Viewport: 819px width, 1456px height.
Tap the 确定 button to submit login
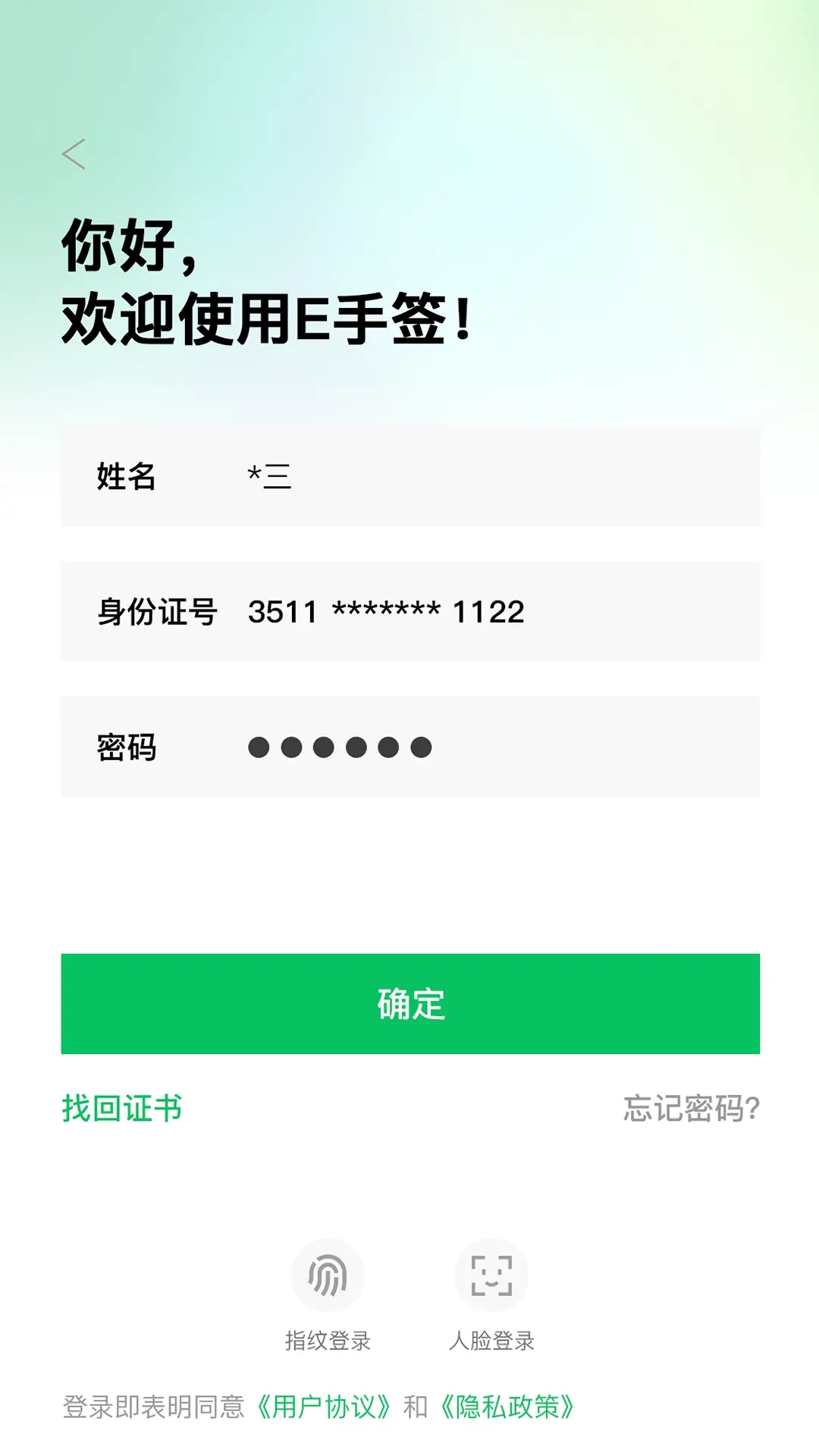409,1004
